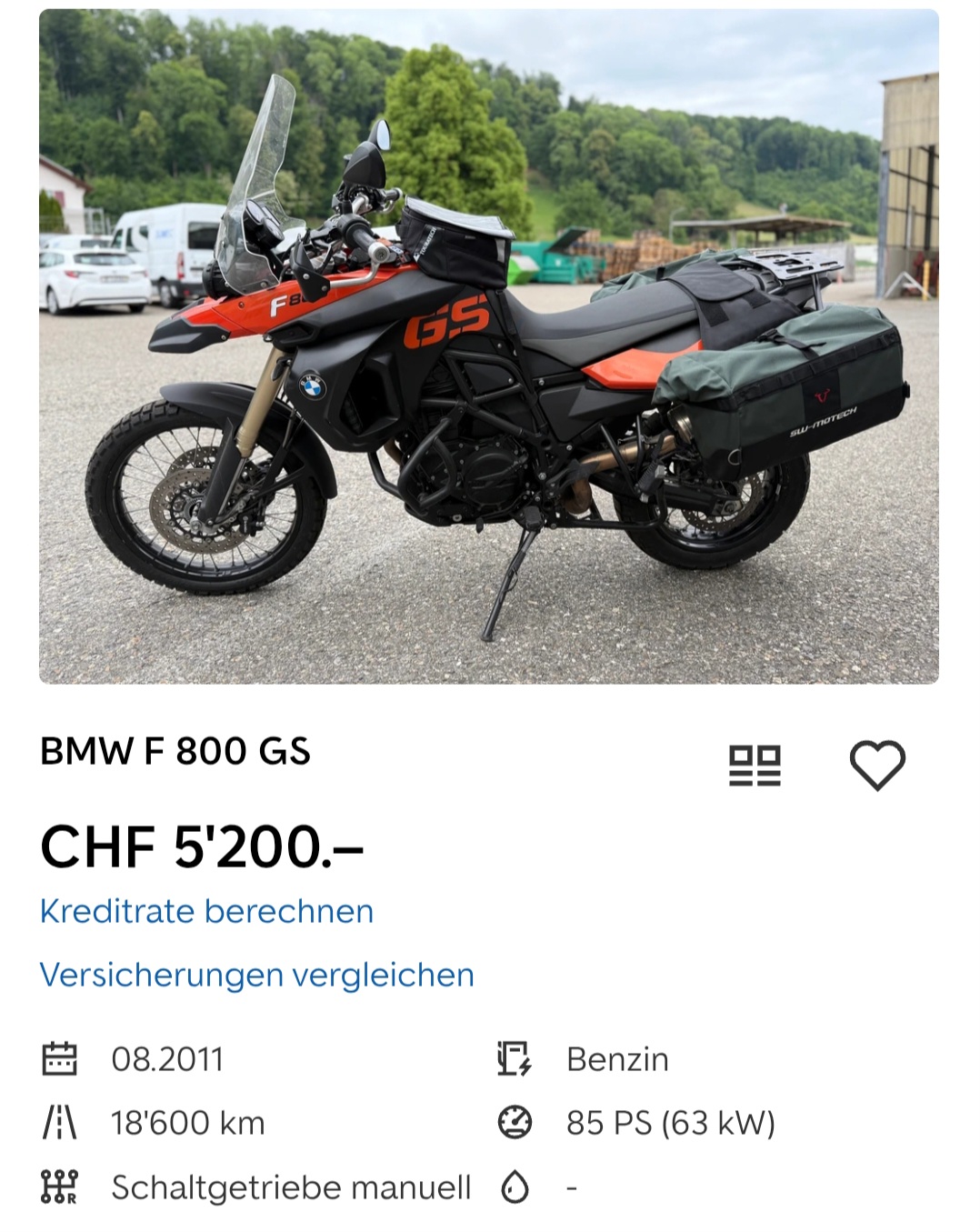The image size is (980, 1232).
Task: Open Kreditrate berechnen link
Action: (206, 911)
